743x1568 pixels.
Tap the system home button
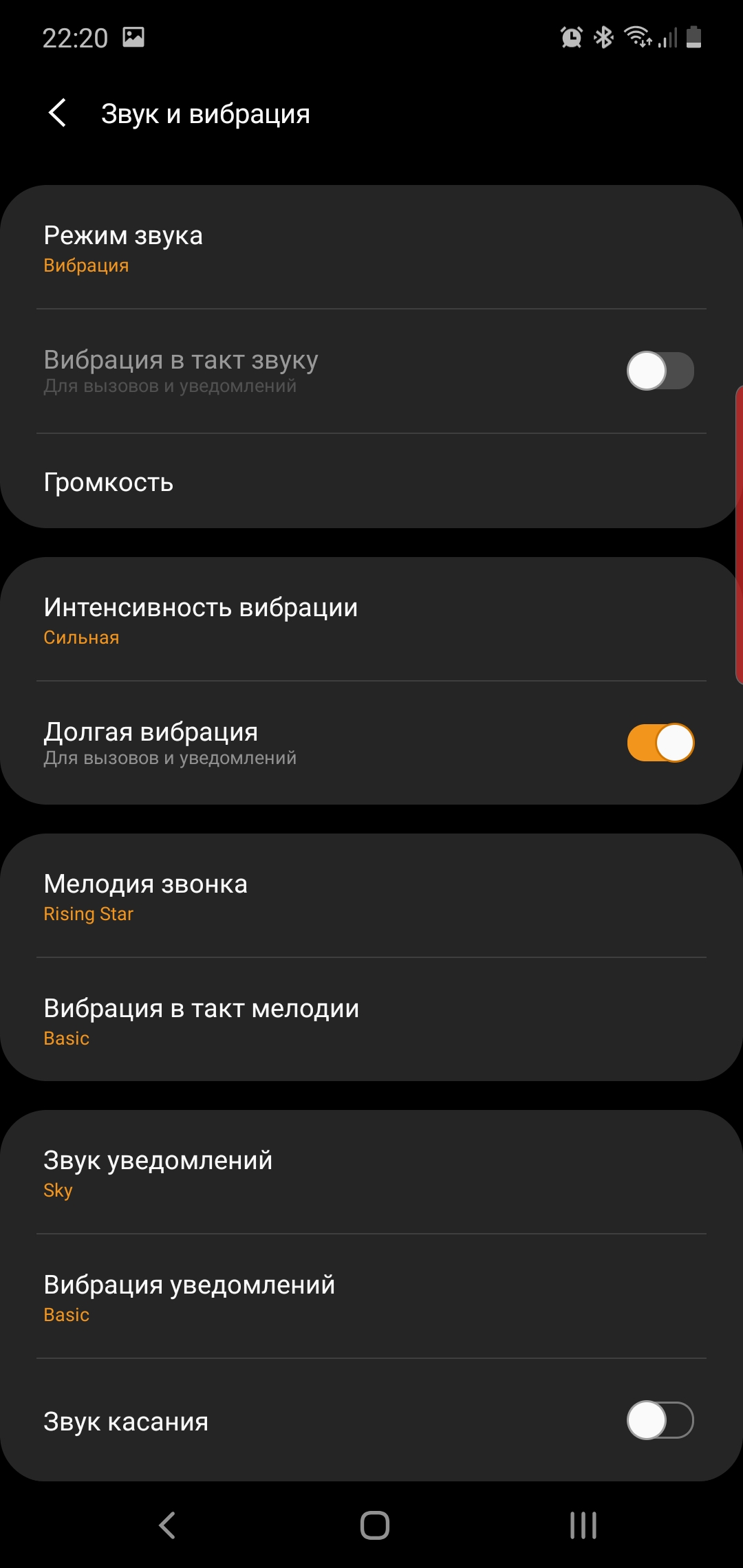coord(375,1525)
